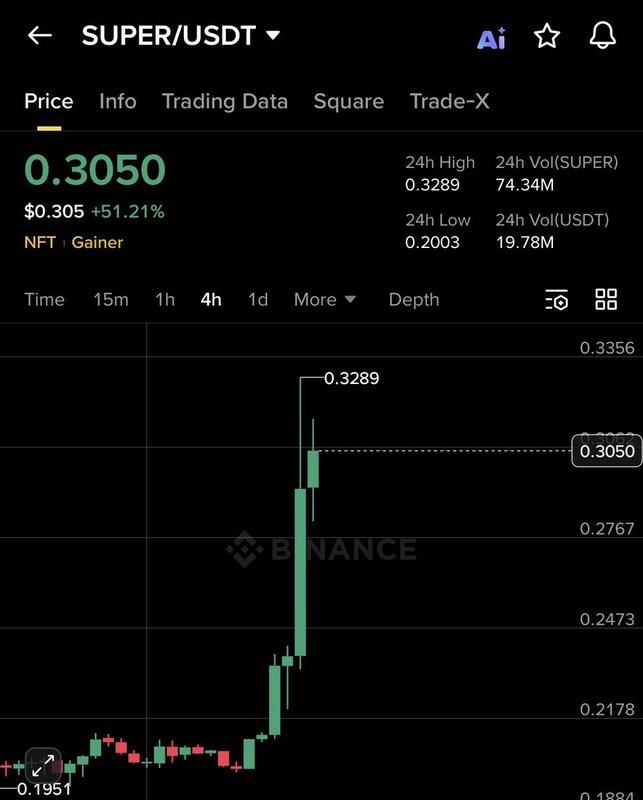Select the Time chart view
643x800 pixels.
[44, 299]
